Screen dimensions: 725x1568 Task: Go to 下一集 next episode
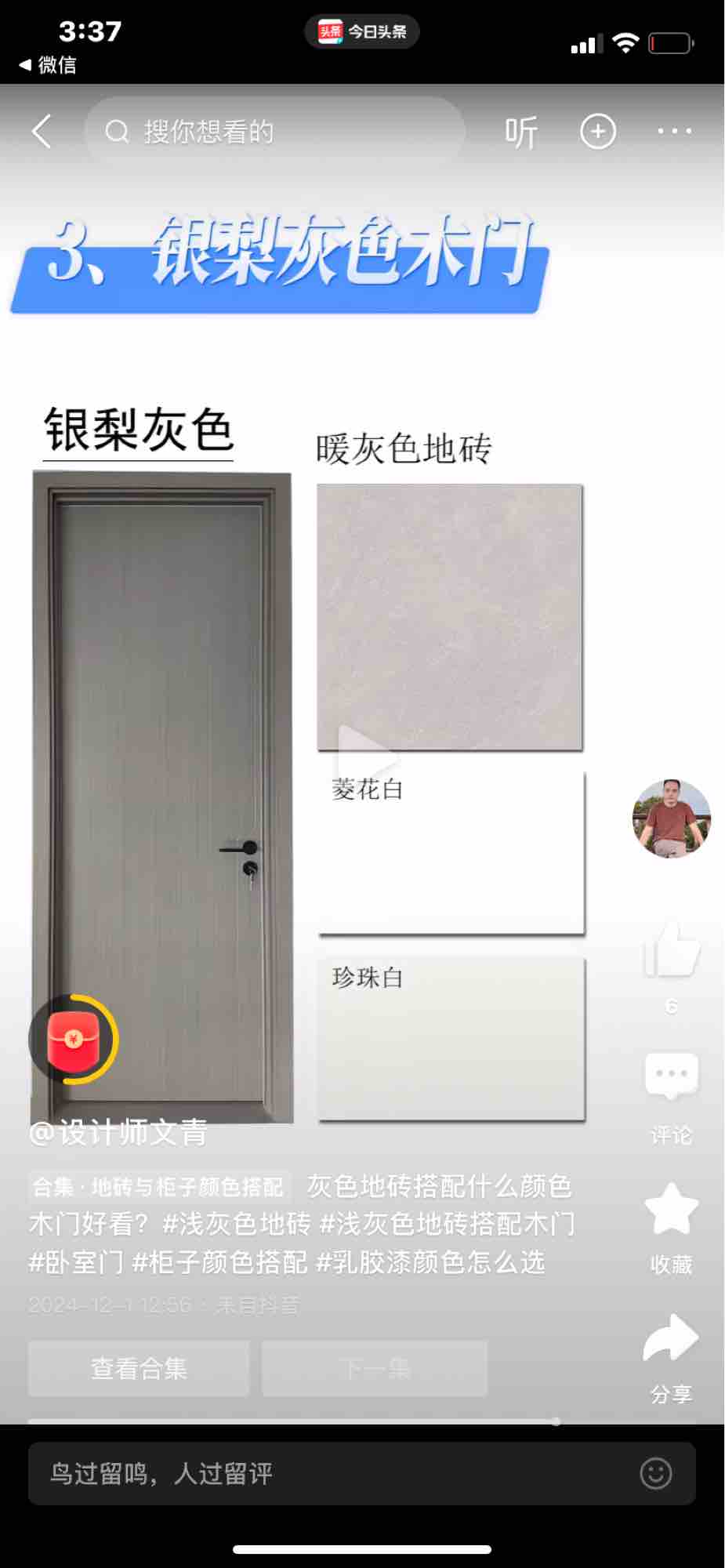point(375,1369)
